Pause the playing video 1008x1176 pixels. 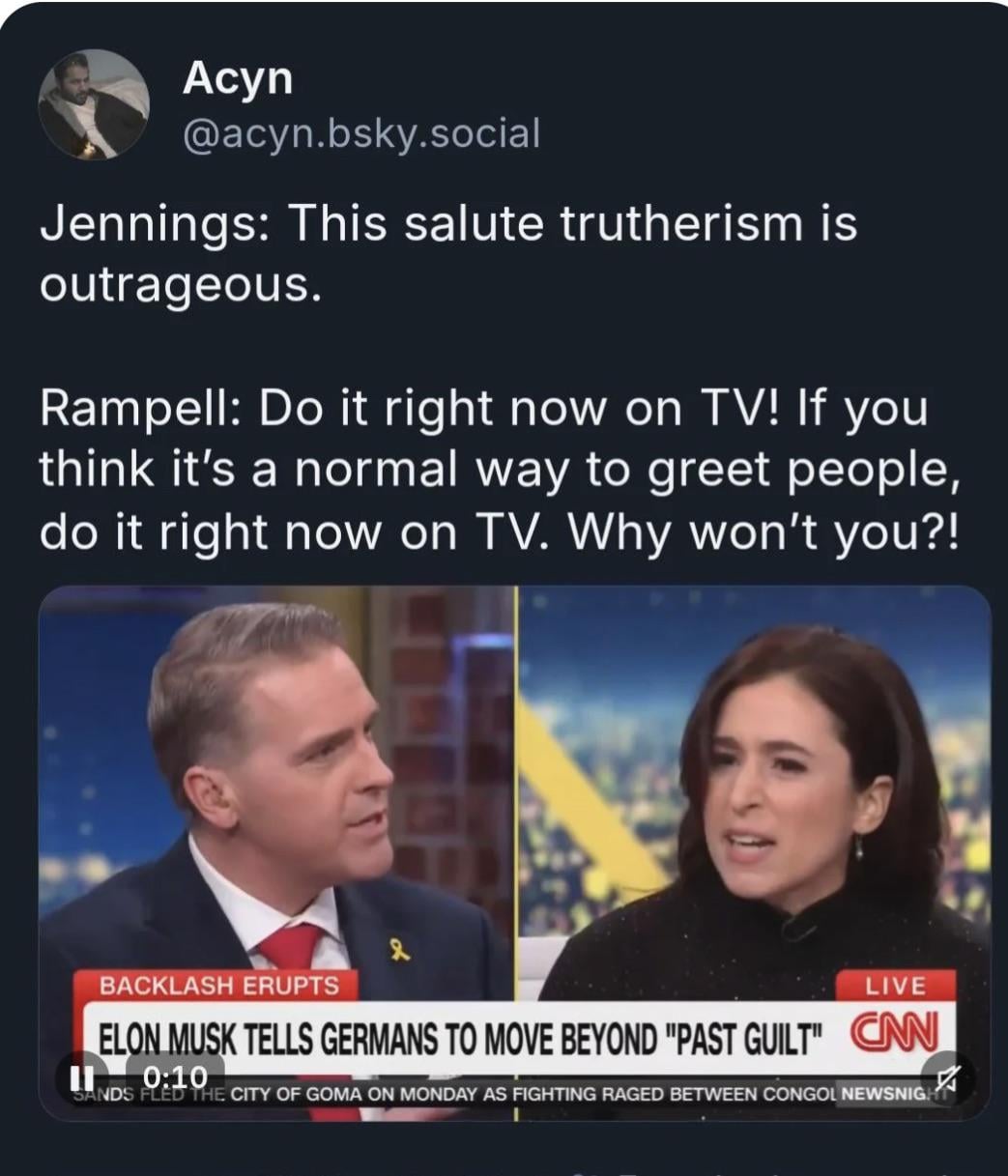[88, 1076]
